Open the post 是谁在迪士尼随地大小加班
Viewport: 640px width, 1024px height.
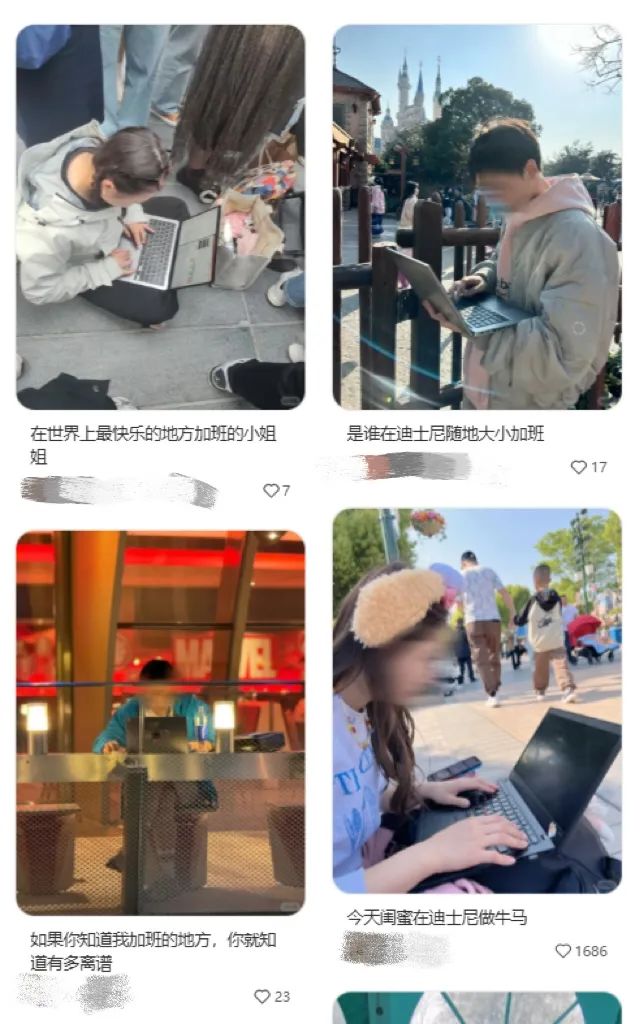[477, 217]
